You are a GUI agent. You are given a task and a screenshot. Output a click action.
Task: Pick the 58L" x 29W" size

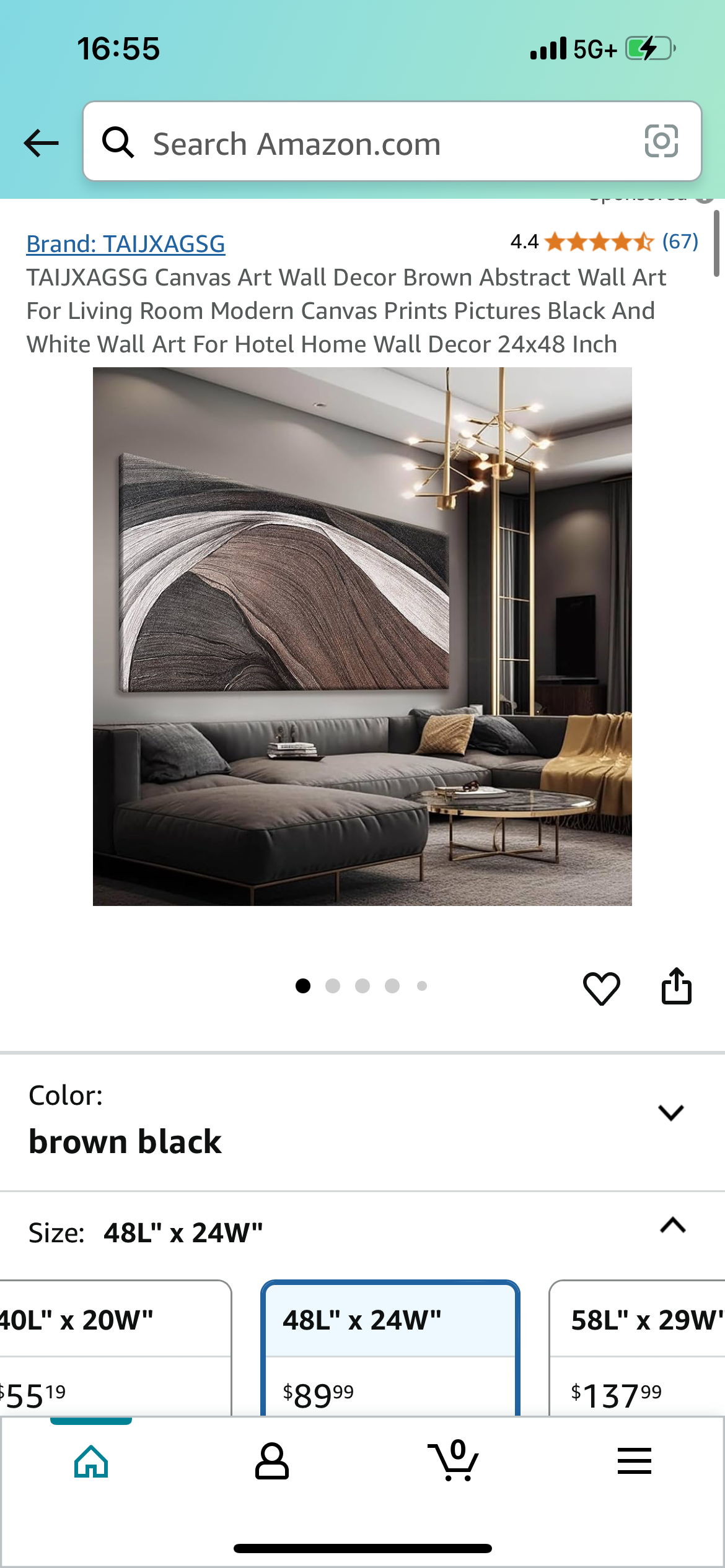(638, 1347)
